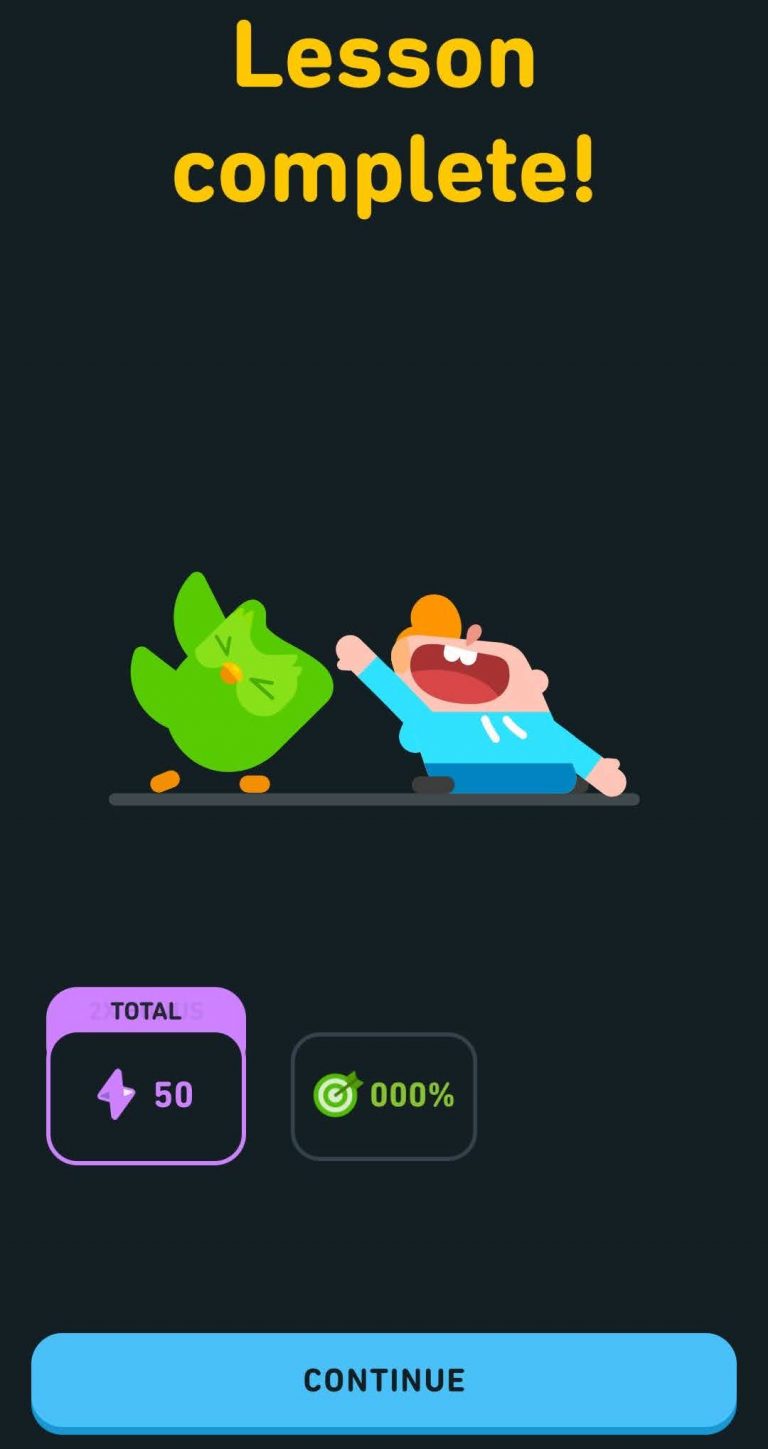Tap the Continue button
The image size is (768, 1449).
pyautogui.click(x=384, y=1380)
